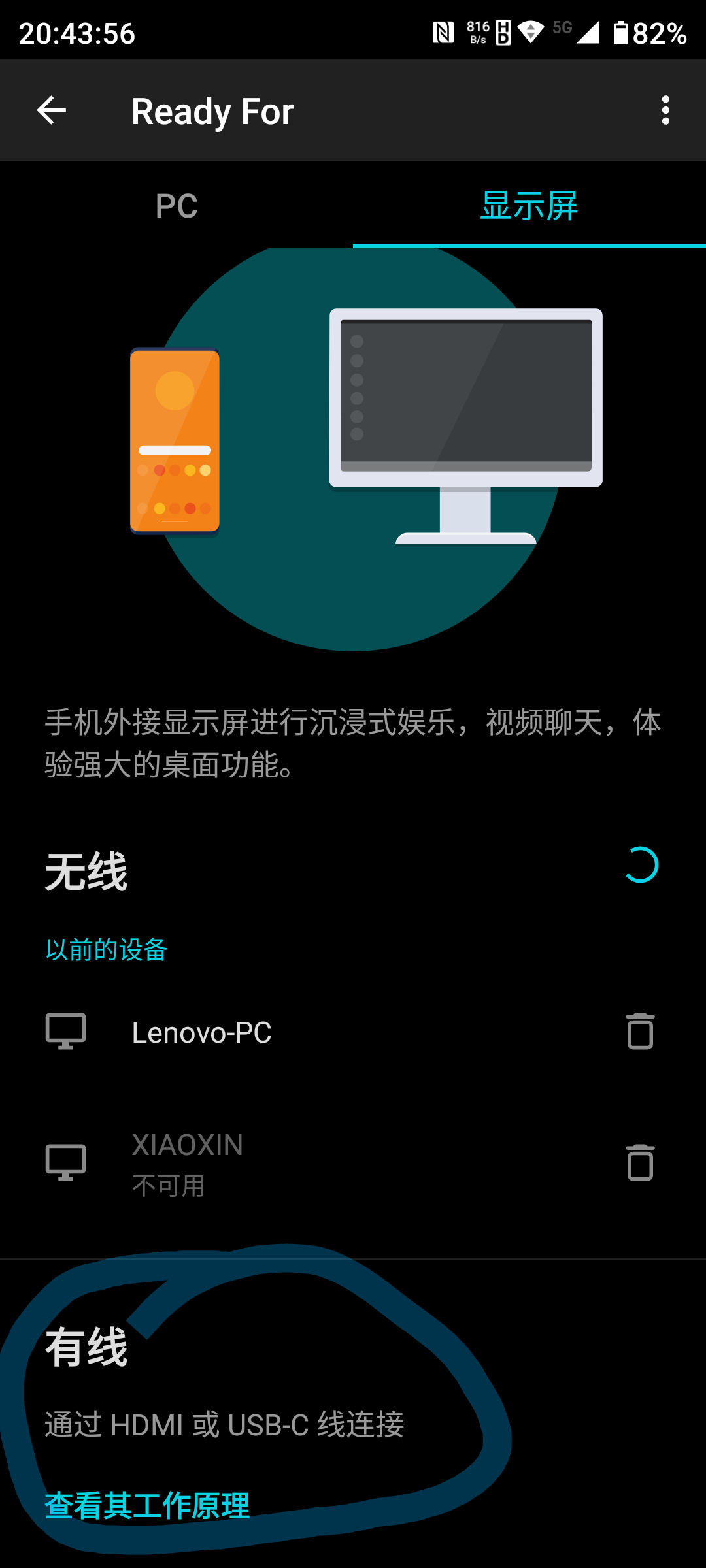Image resolution: width=706 pixels, height=1568 pixels.
Task: Select the 显示屏 tab
Action: pos(529,206)
